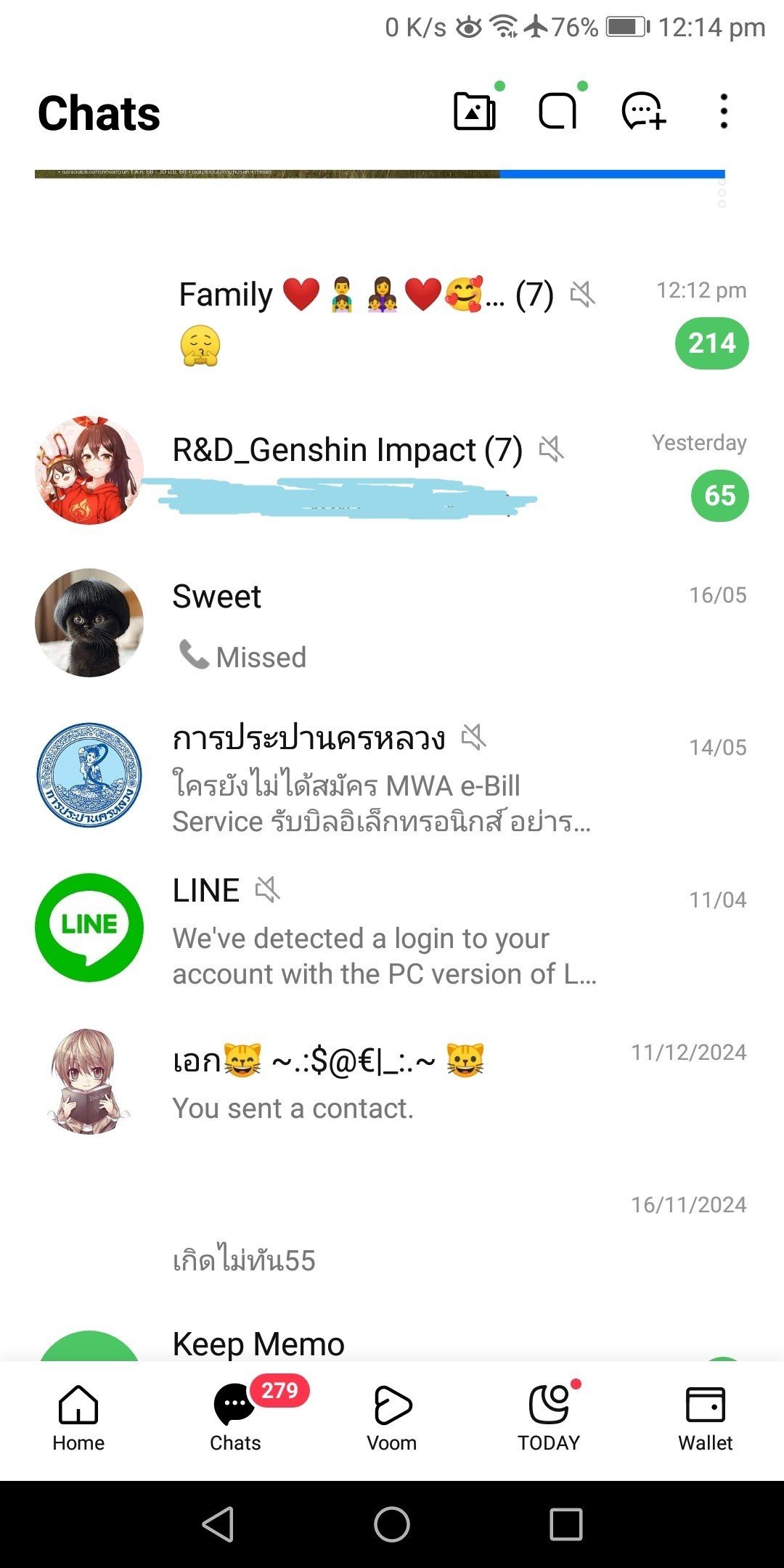Open the square icon beside albums

tap(558, 111)
